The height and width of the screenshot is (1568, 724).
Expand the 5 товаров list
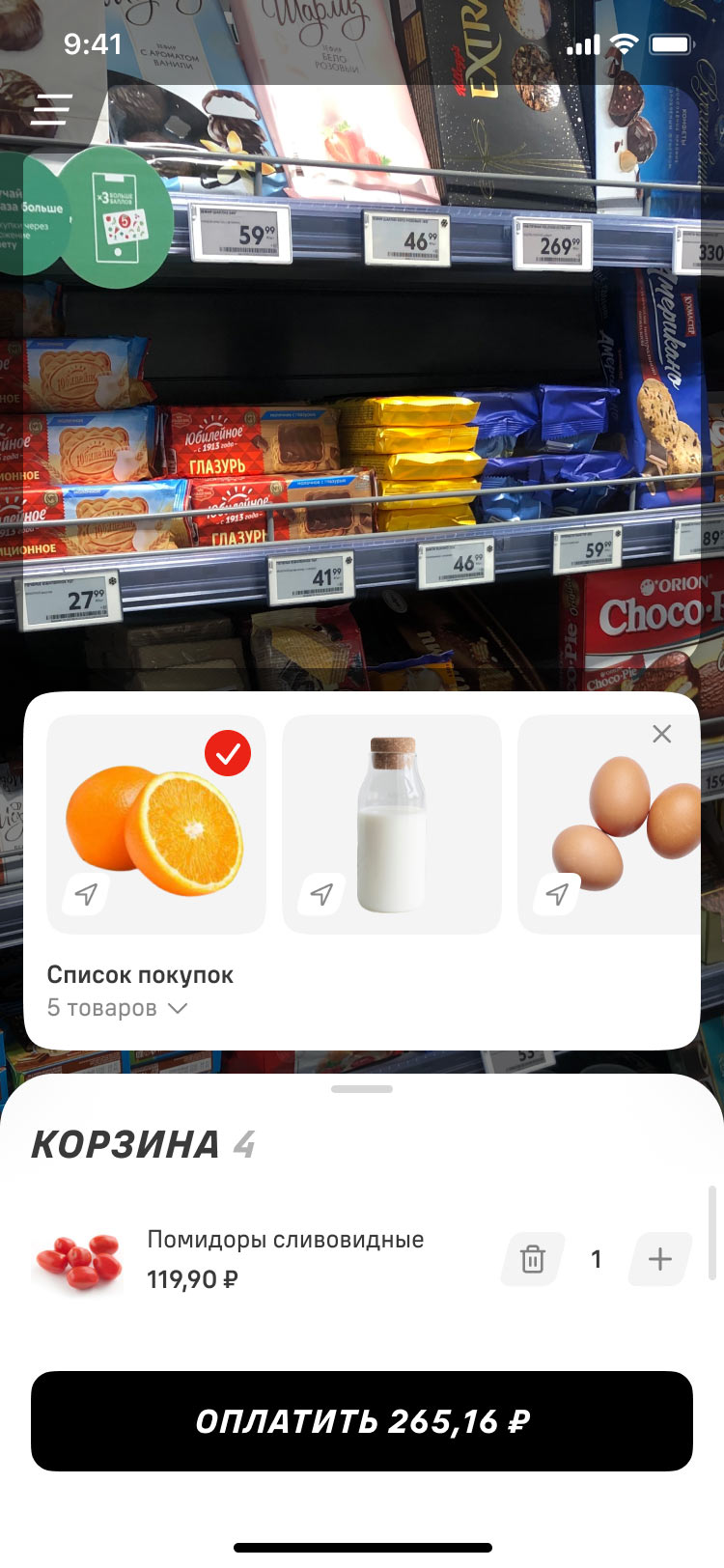point(118,1008)
